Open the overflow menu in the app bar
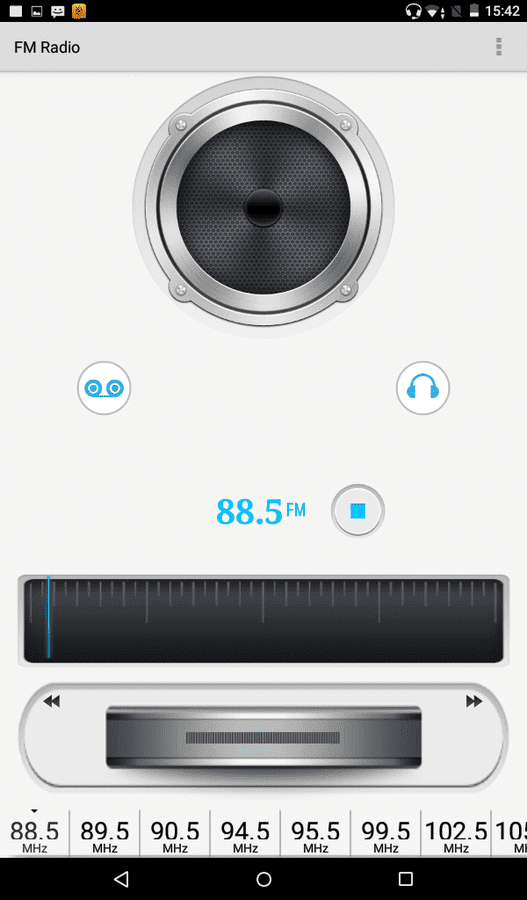Viewport: 527px width, 900px height. (498, 47)
